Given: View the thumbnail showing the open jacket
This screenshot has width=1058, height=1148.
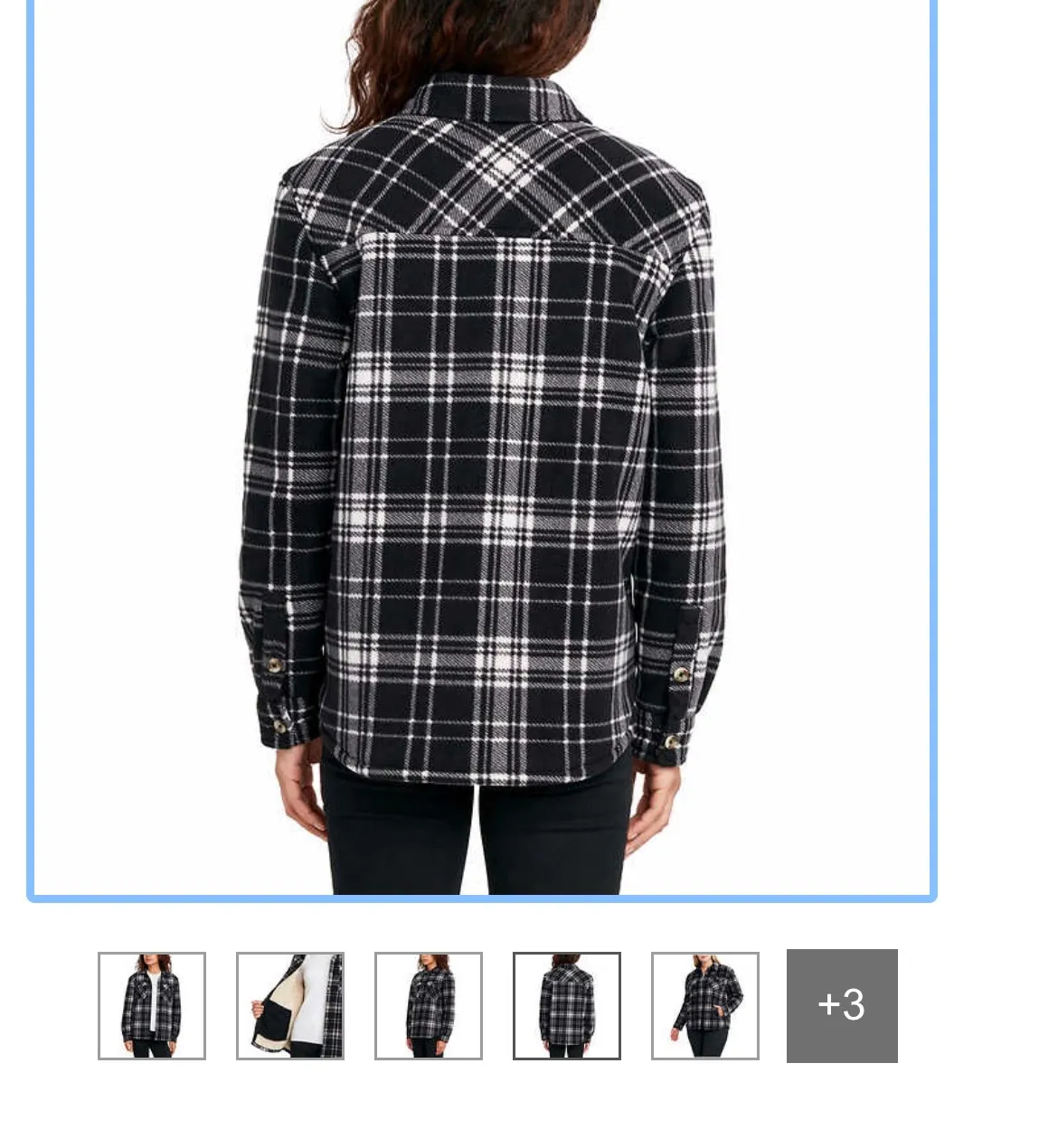Looking at the screenshot, I should pyautogui.click(x=289, y=1005).
